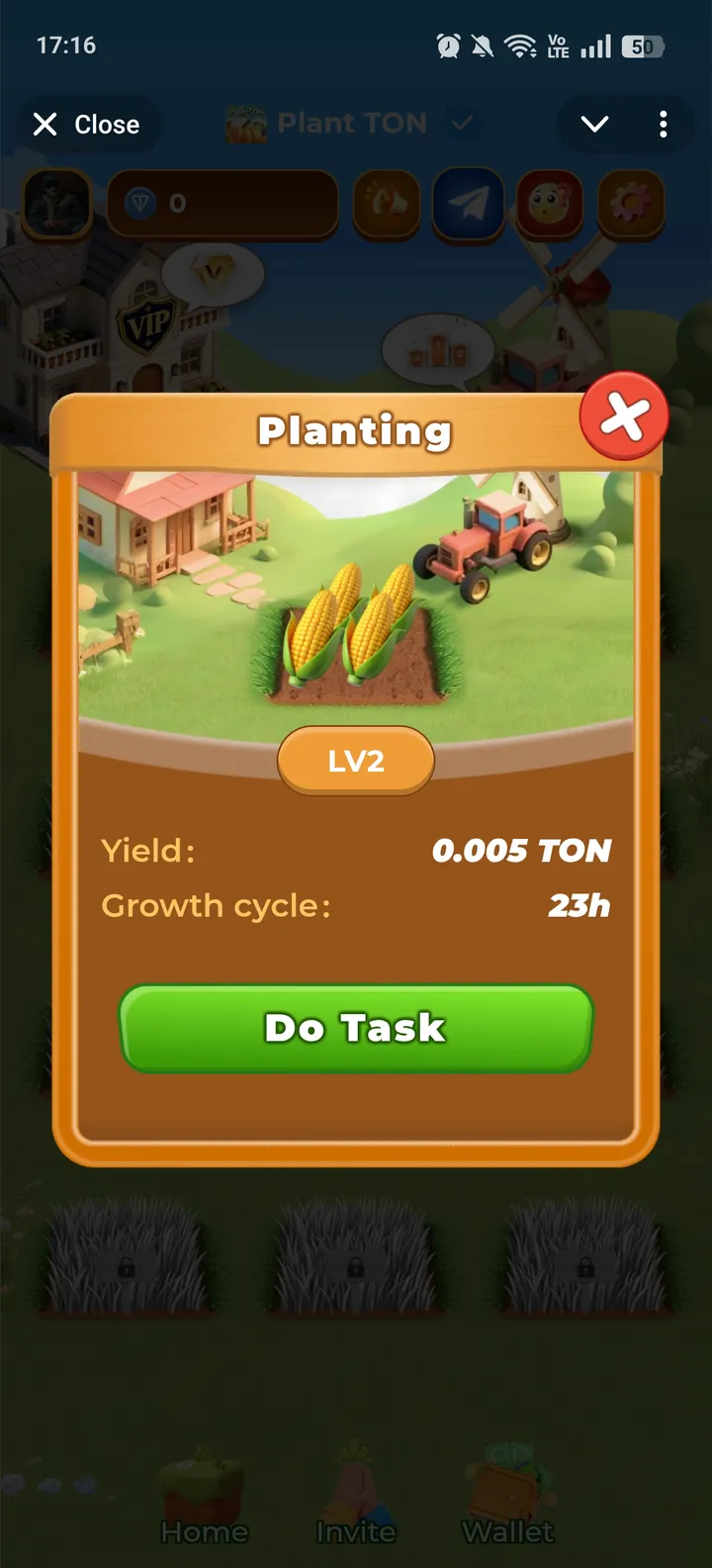Close the Plant TON mini app

(x=87, y=125)
